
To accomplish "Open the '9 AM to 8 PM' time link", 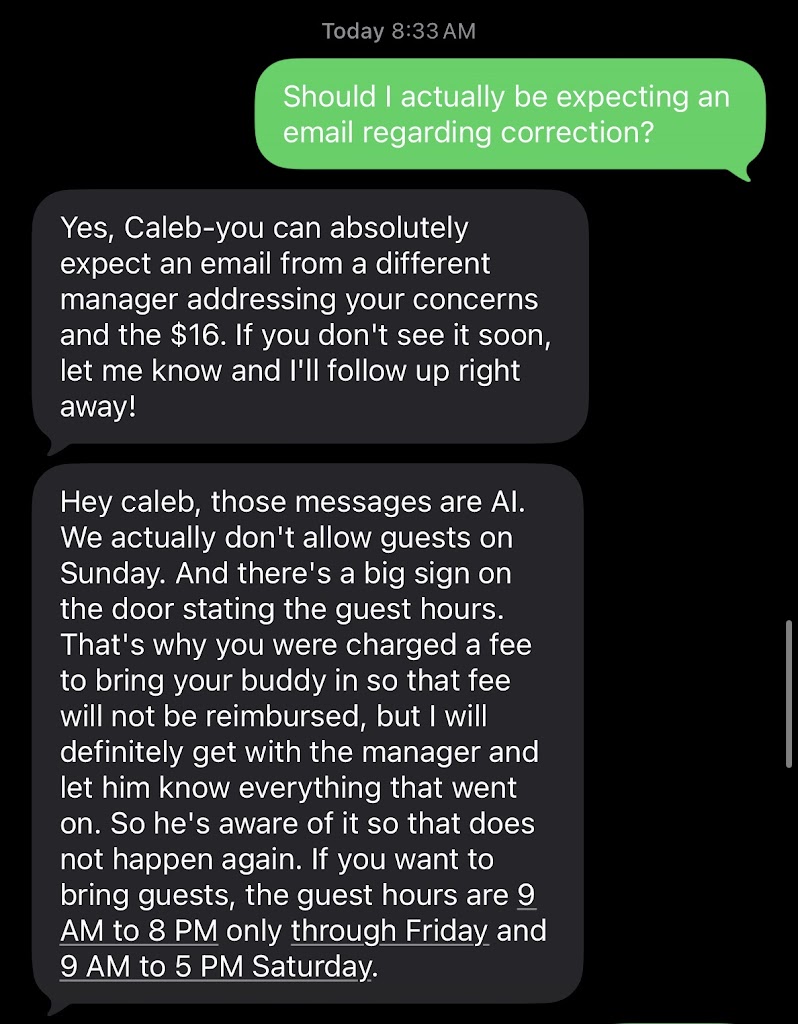I will coord(140,931).
